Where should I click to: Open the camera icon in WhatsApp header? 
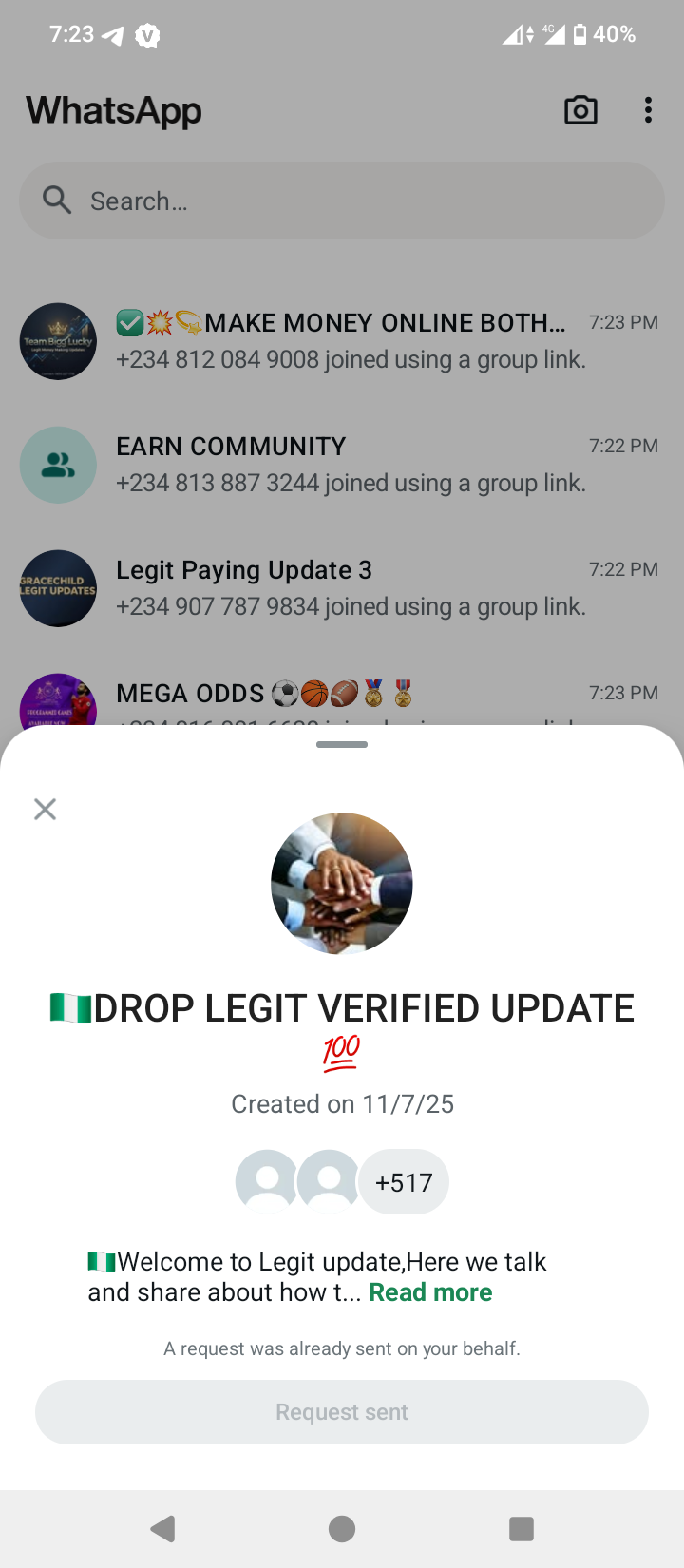click(580, 110)
